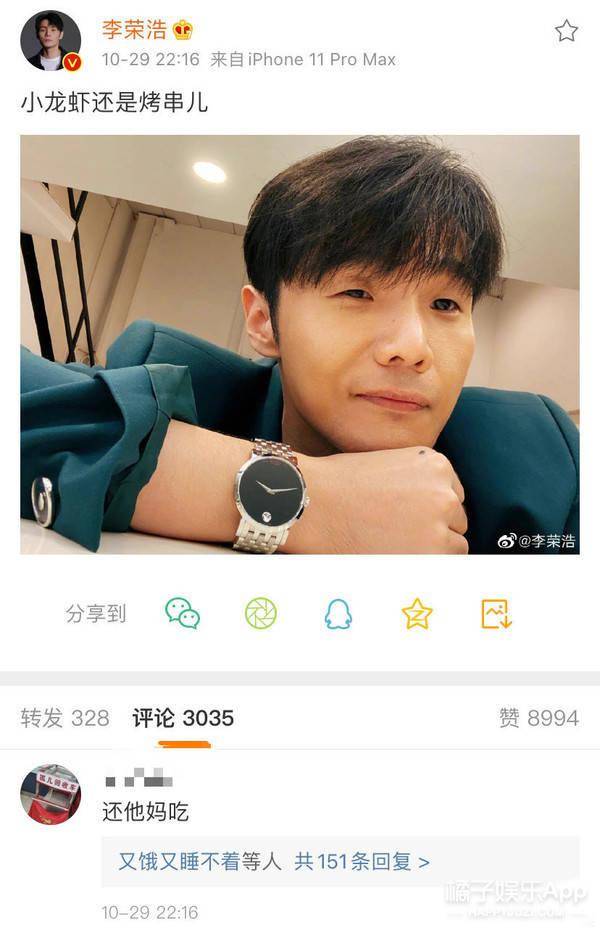Favorite this post with the star icon

[x=566, y=31]
